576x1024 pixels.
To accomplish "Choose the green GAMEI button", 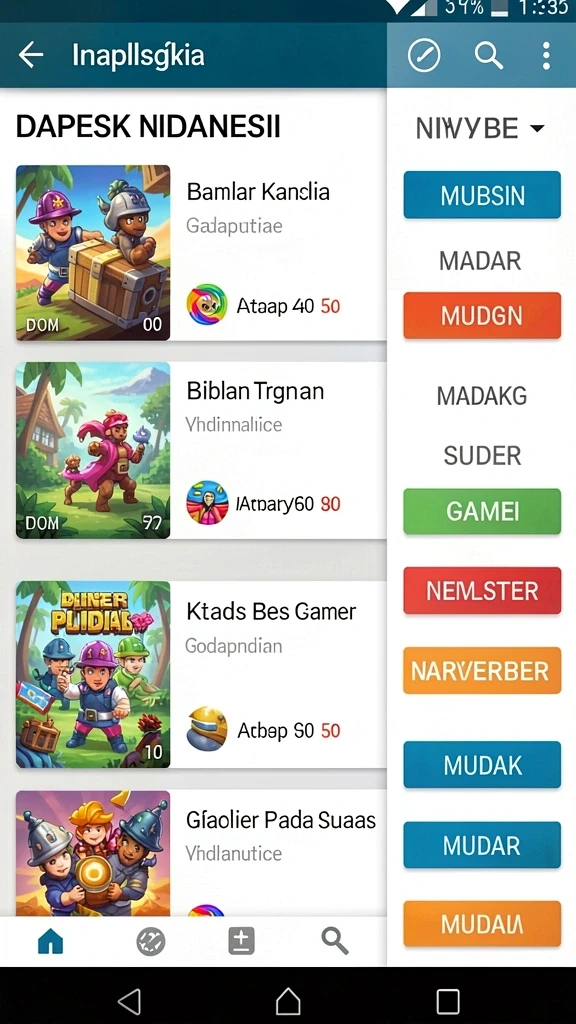I will (482, 511).
